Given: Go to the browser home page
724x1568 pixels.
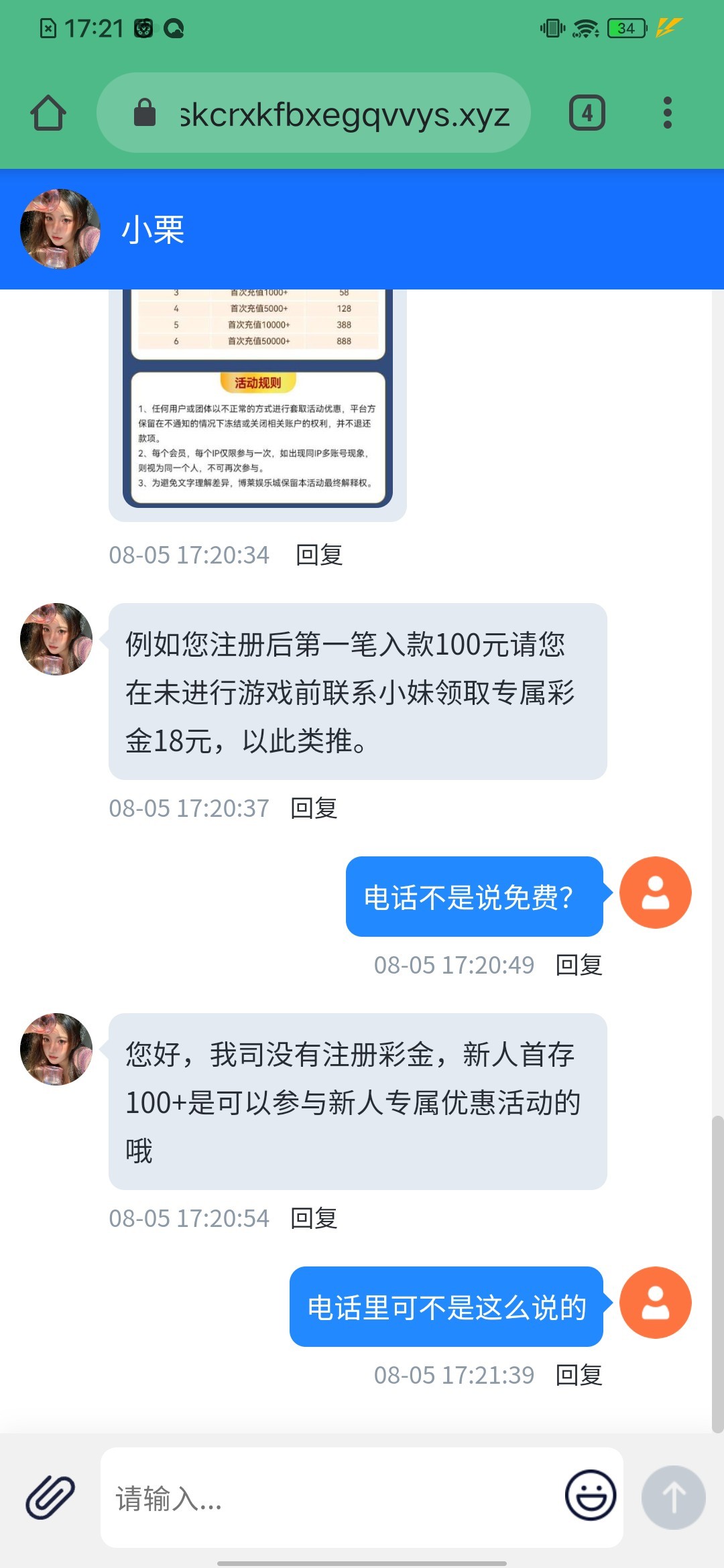Looking at the screenshot, I should tap(48, 113).
